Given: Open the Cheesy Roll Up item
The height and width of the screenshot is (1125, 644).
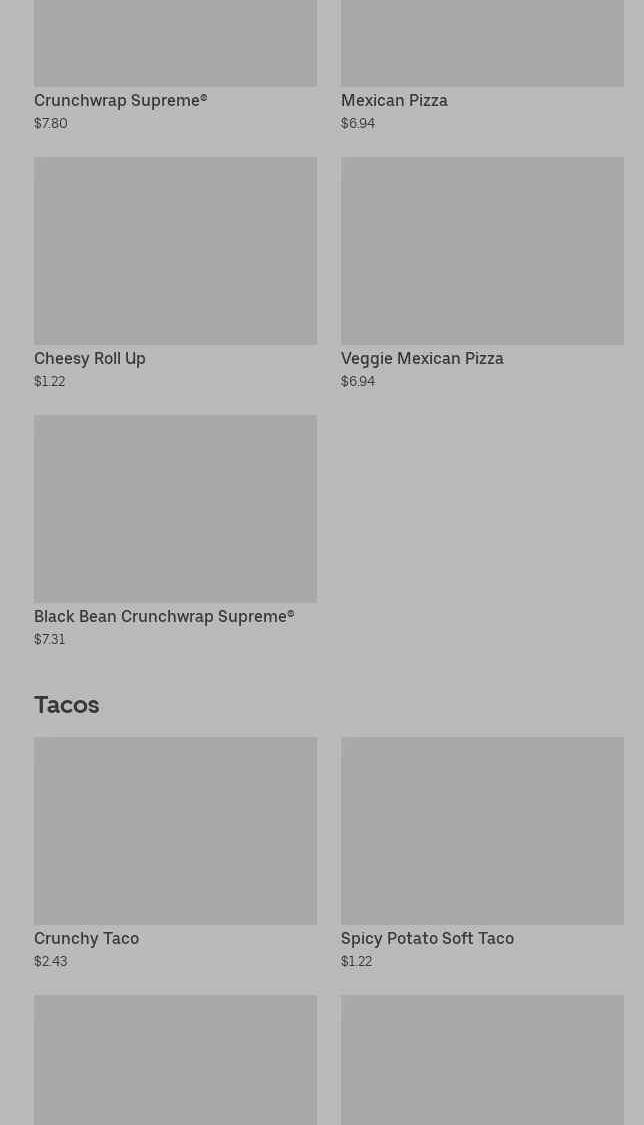Looking at the screenshot, I should 175,273.
